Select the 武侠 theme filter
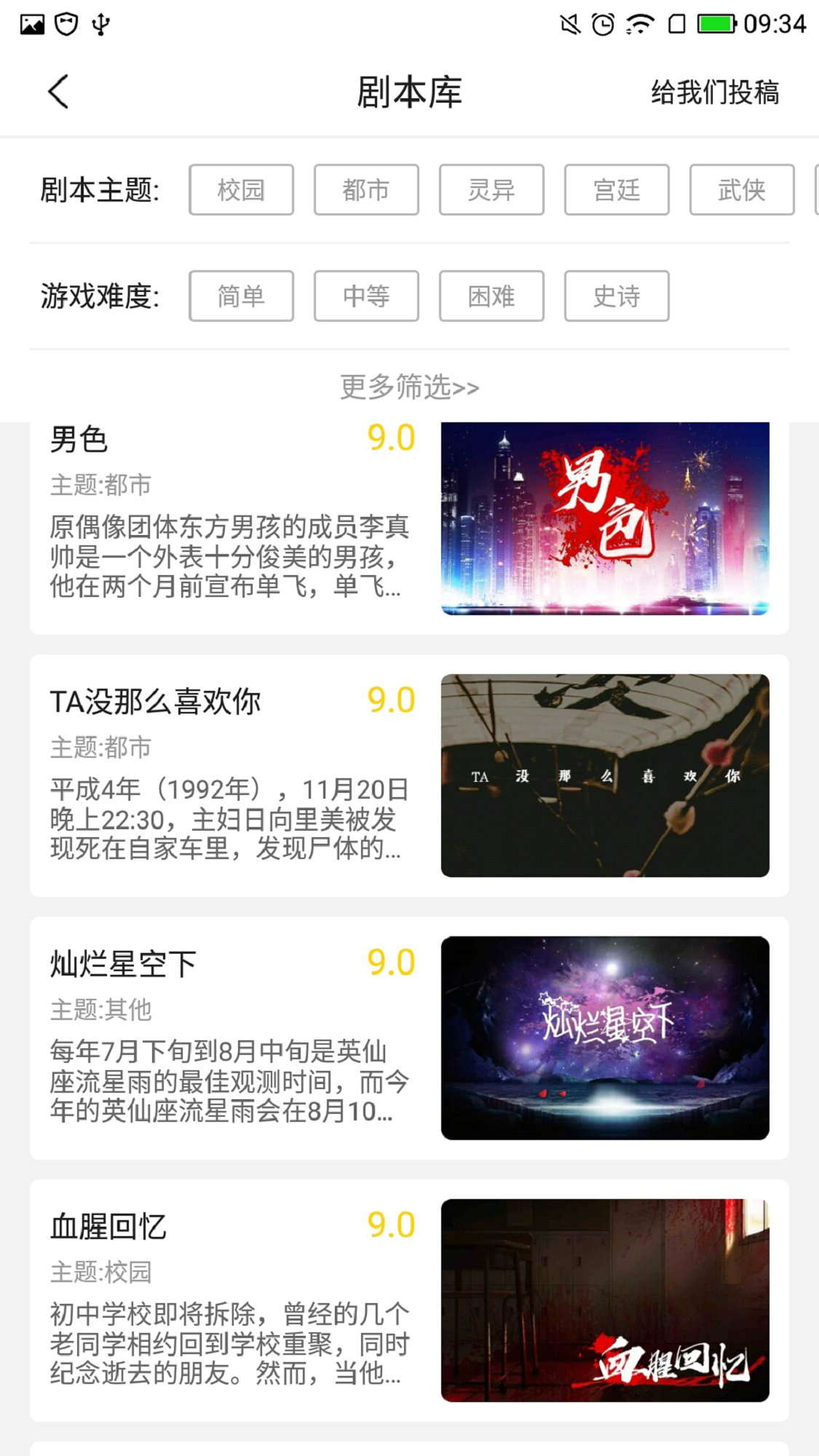The width and height of the screenshot is (819, 1456). (x=742, y=190)
